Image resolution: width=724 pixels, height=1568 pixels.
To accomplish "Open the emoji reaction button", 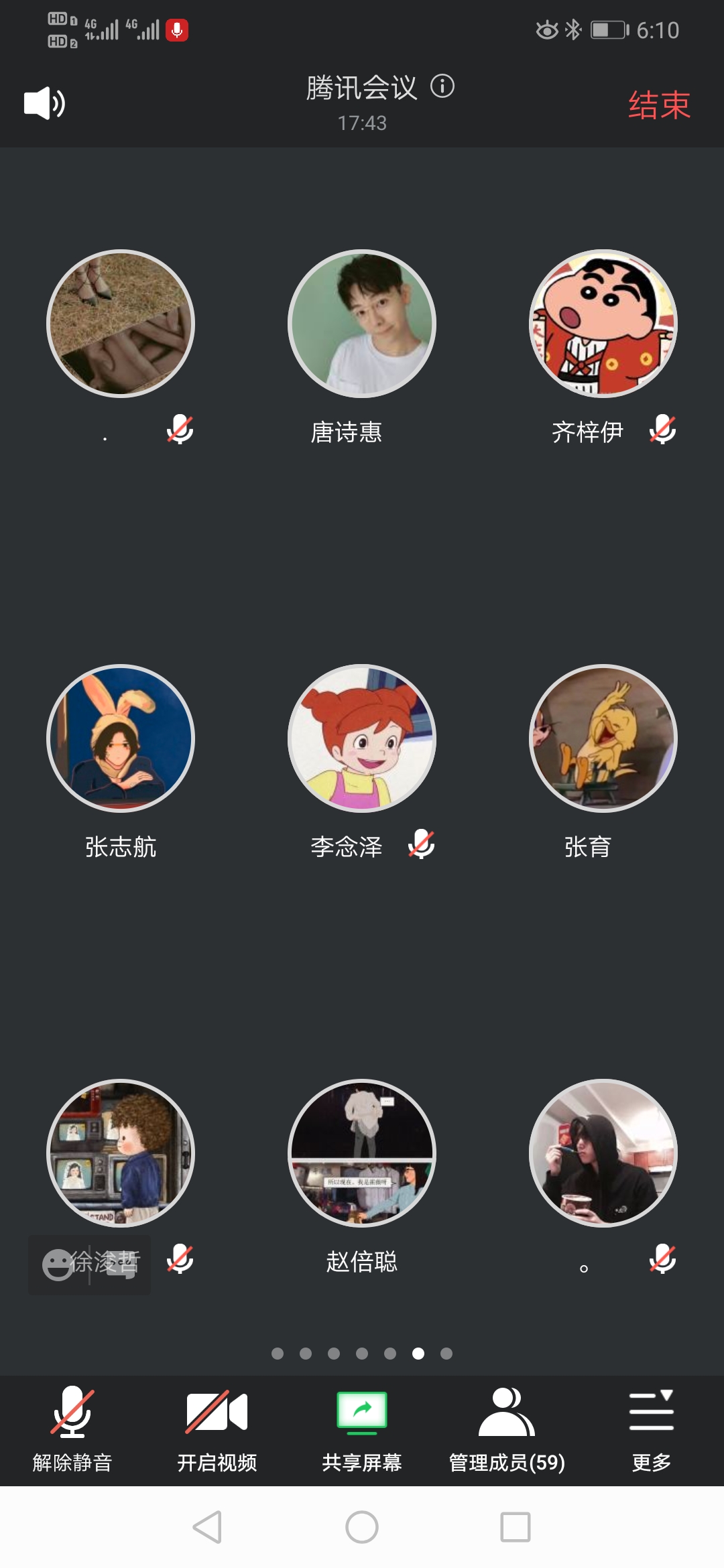I will point(58,1265).
